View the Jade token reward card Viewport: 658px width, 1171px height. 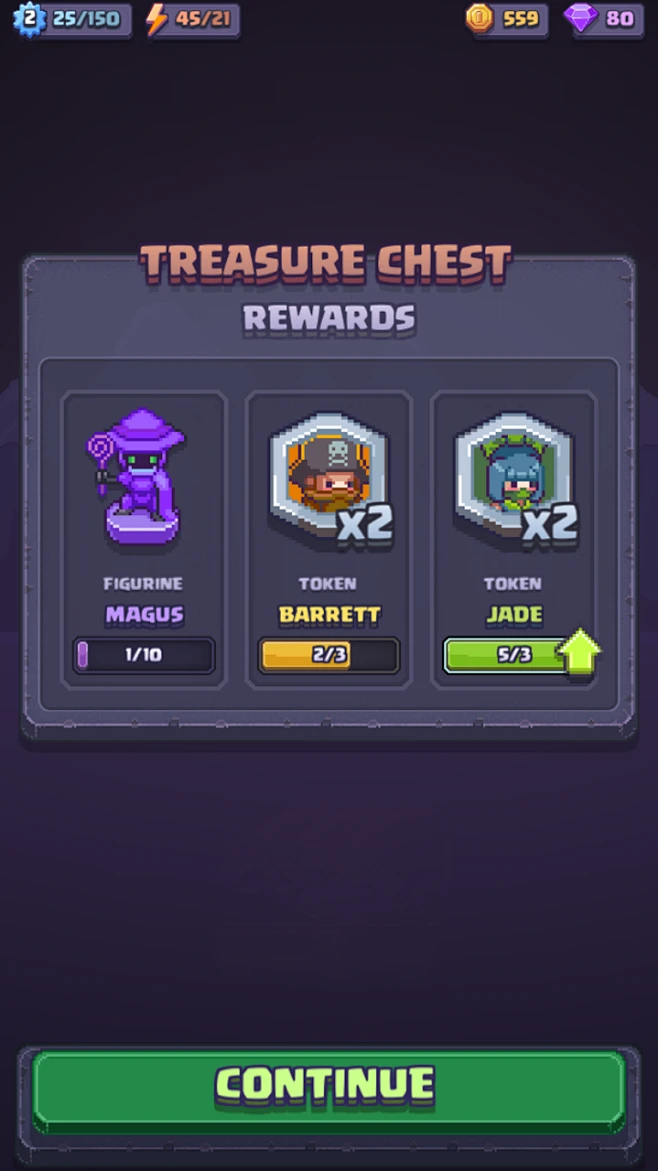(x=514, y=539)
